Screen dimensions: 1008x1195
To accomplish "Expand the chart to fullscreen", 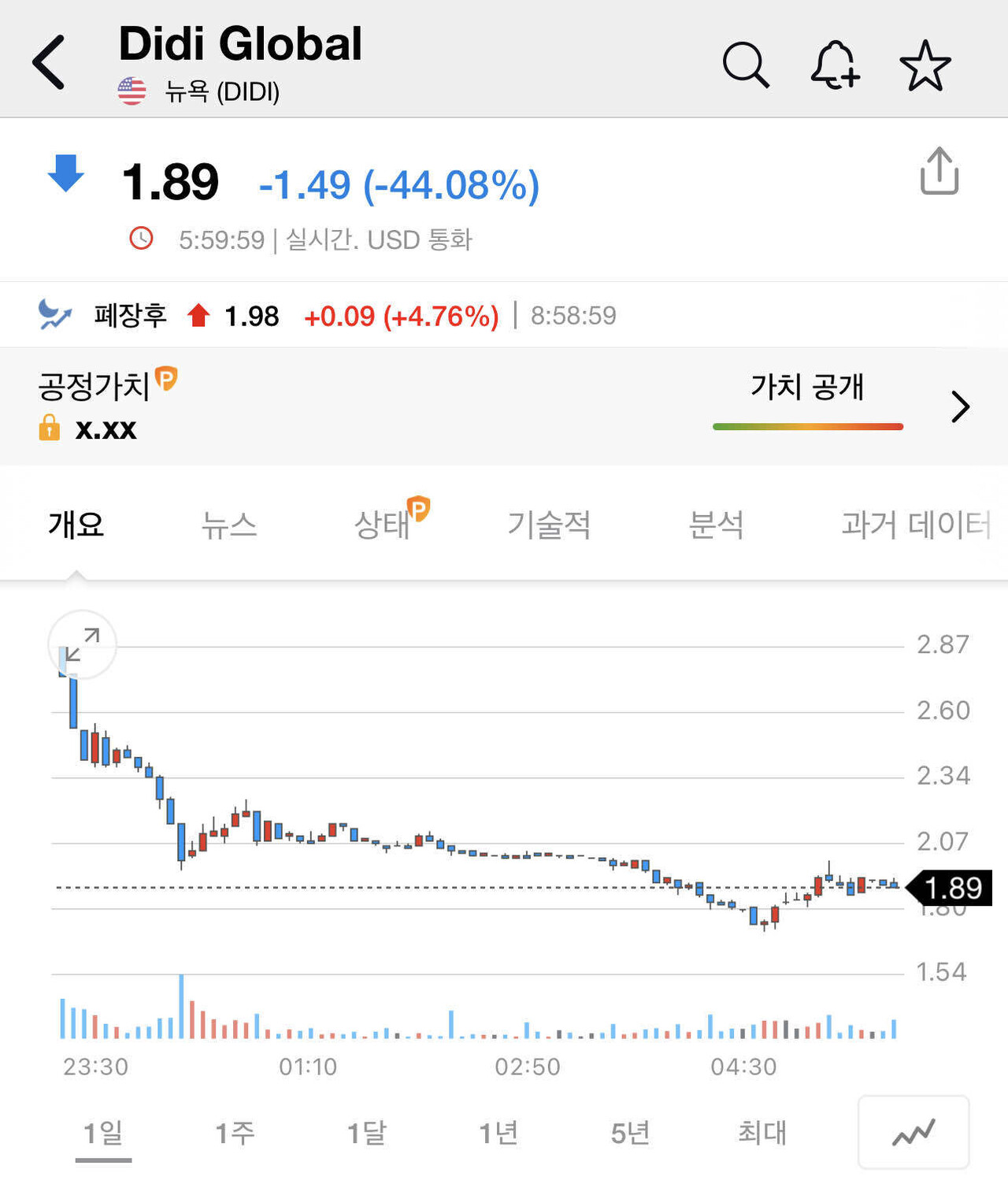I will [82, 644].
